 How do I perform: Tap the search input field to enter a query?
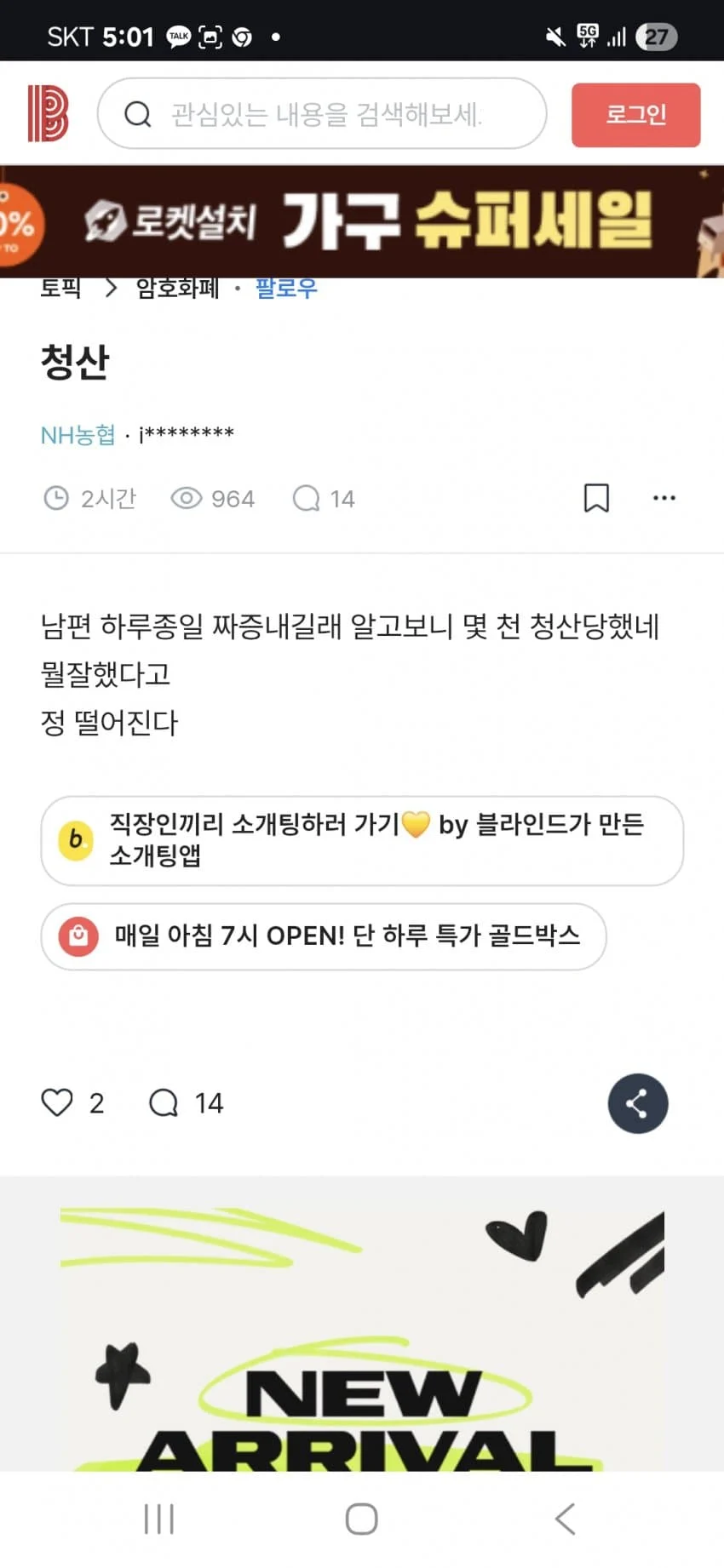coord(341,113)
